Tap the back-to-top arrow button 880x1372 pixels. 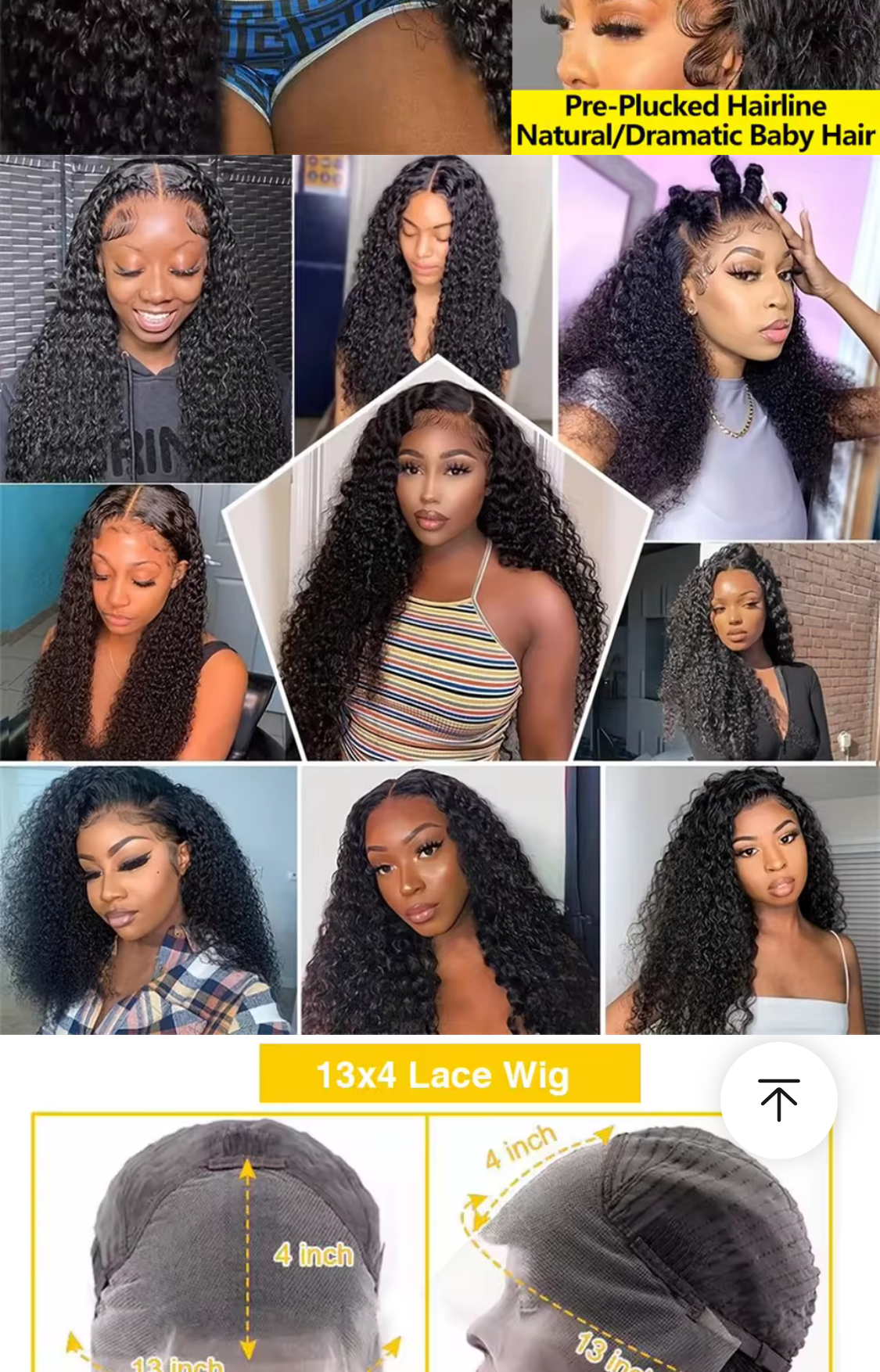pyautogui.click(x=778, y=1100)
